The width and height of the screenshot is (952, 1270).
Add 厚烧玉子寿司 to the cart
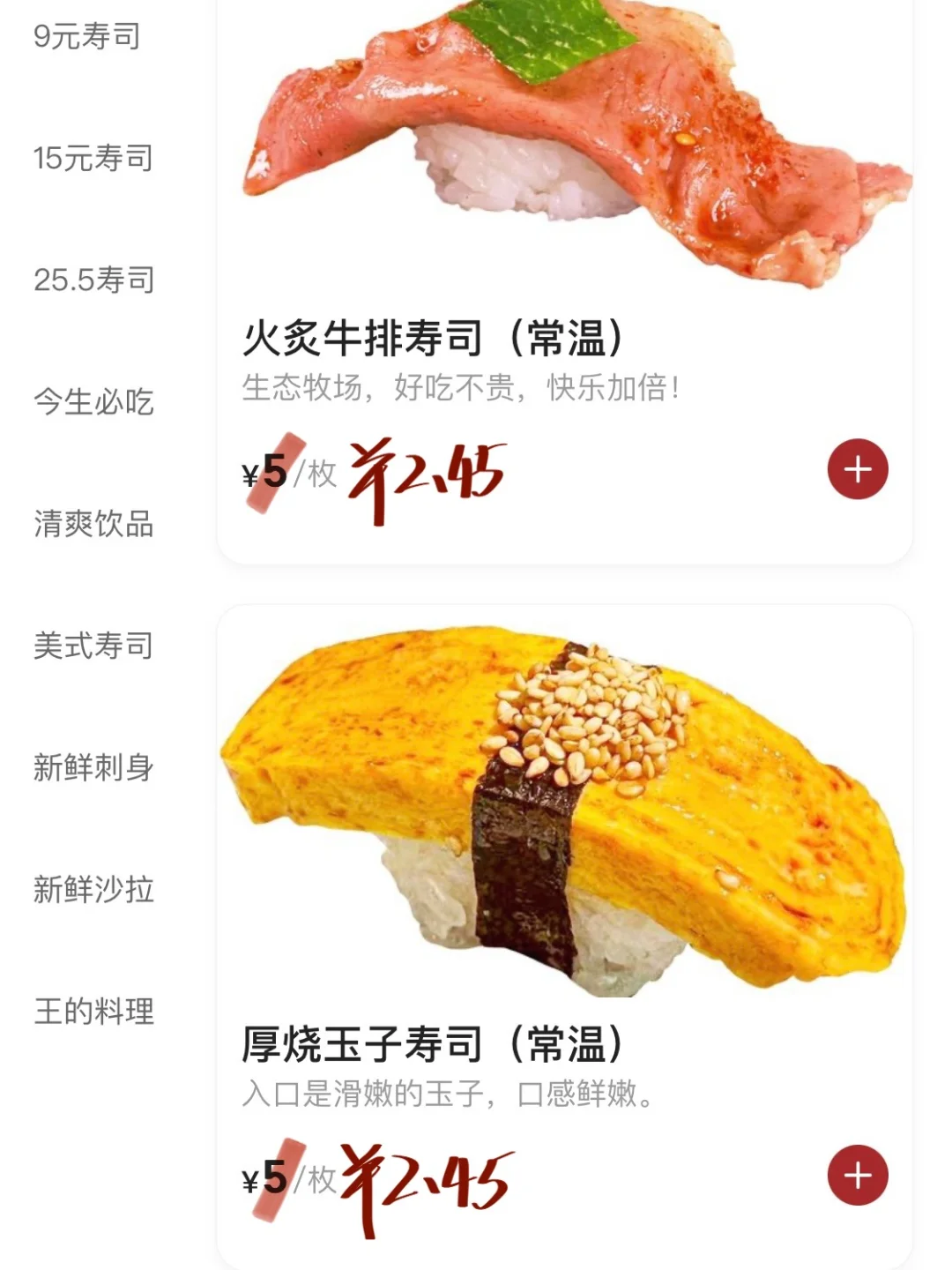click(x=858, y=1176)
